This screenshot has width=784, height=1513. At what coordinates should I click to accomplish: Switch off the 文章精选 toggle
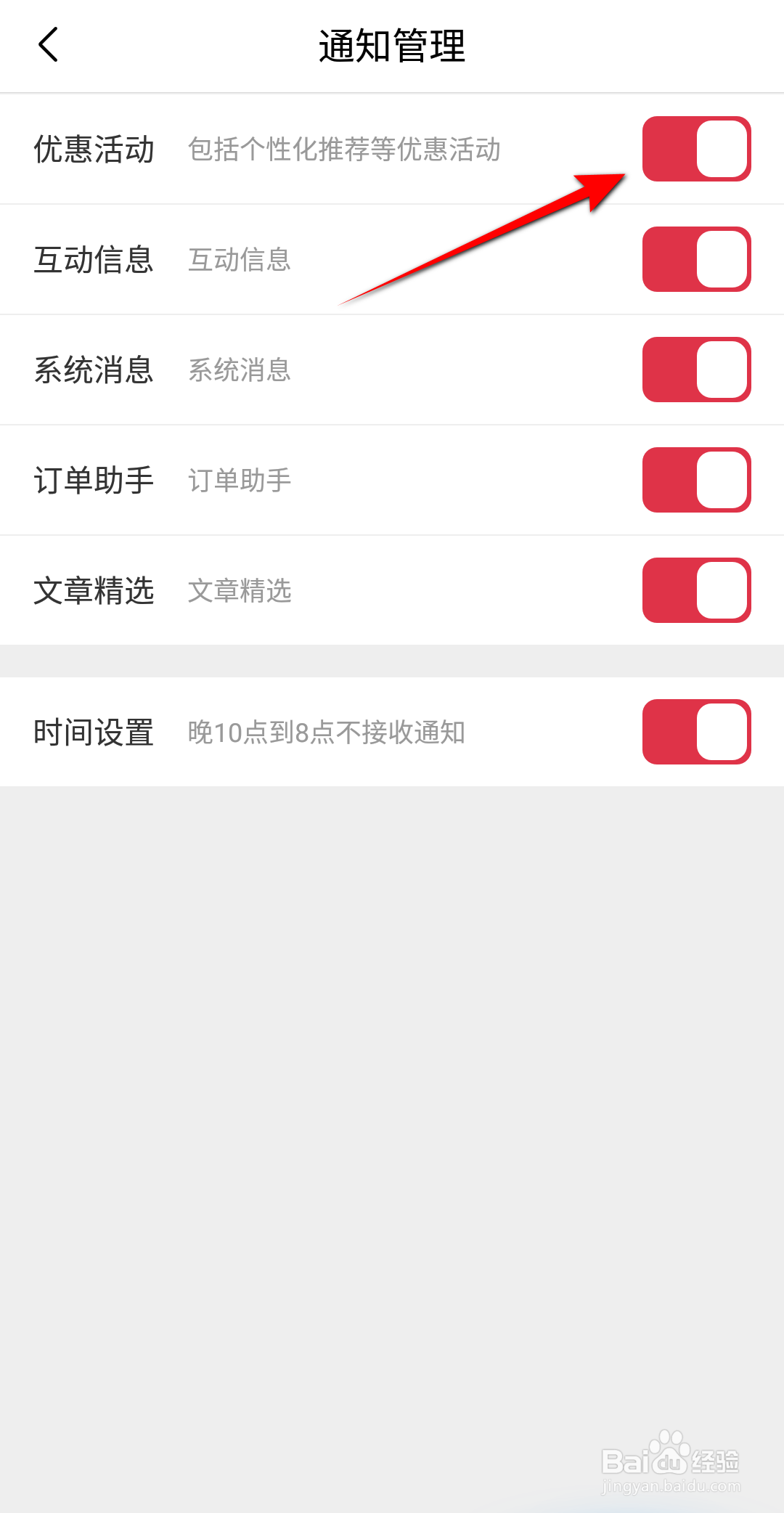[x=696, y=590]
